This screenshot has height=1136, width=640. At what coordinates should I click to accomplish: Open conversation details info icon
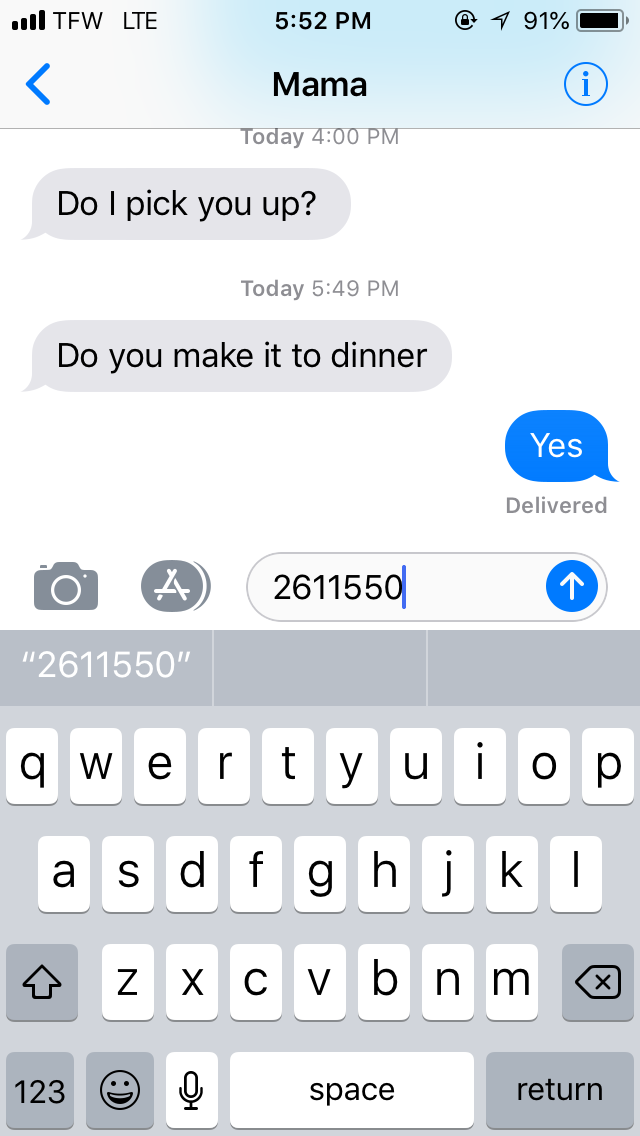coord(585,85)
